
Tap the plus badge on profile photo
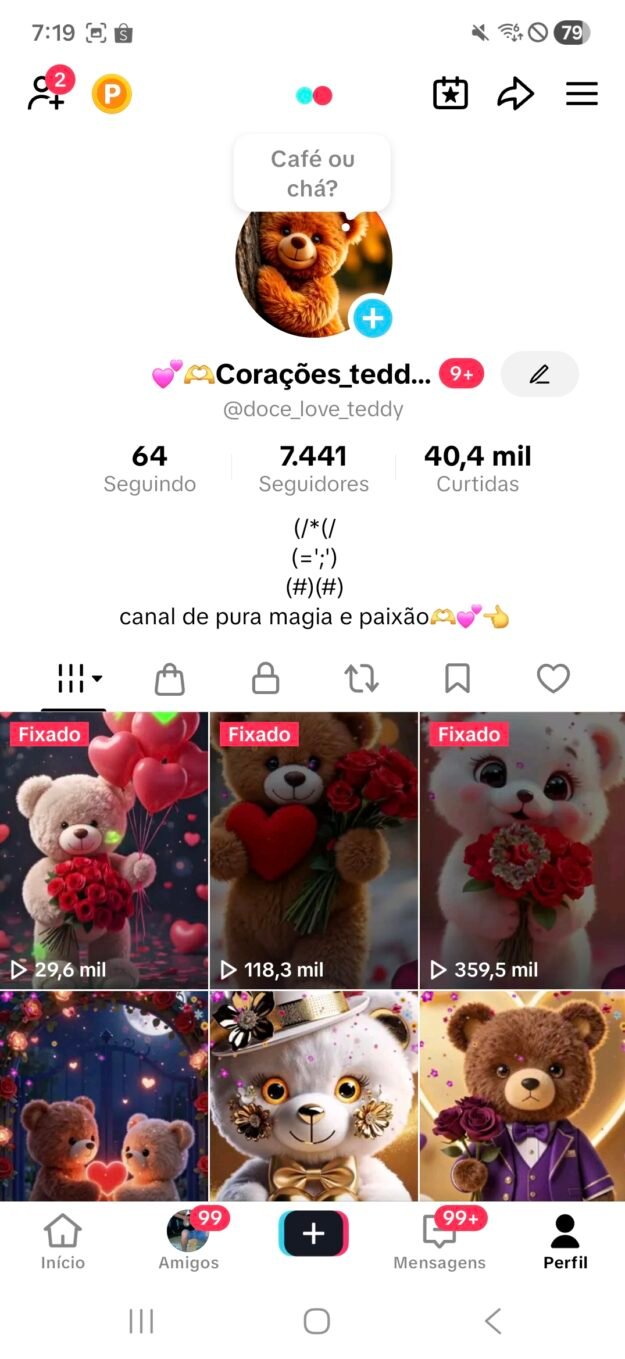click(x=372, y=319)
